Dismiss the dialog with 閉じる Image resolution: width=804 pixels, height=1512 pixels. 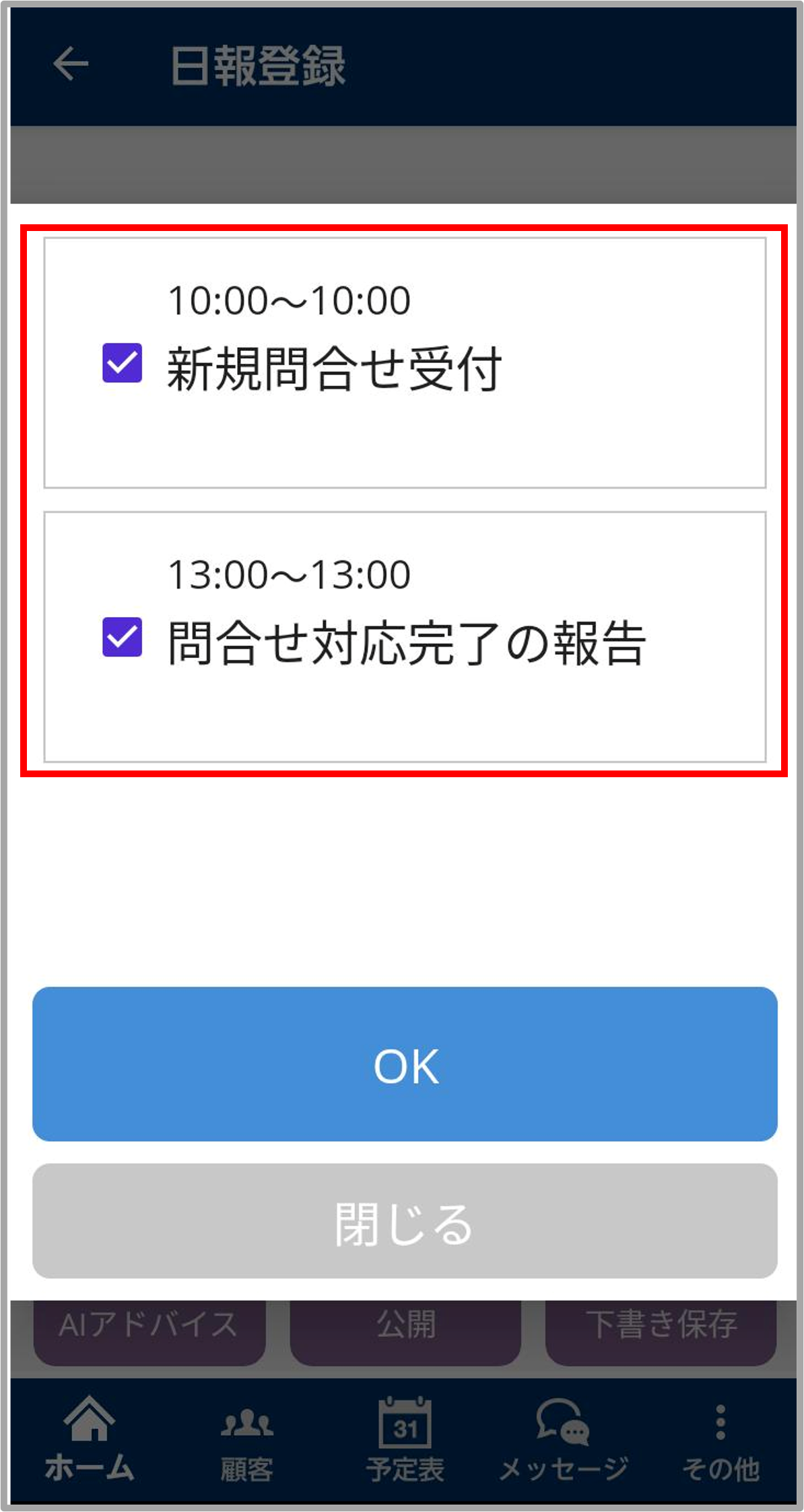pos(405,1220)
